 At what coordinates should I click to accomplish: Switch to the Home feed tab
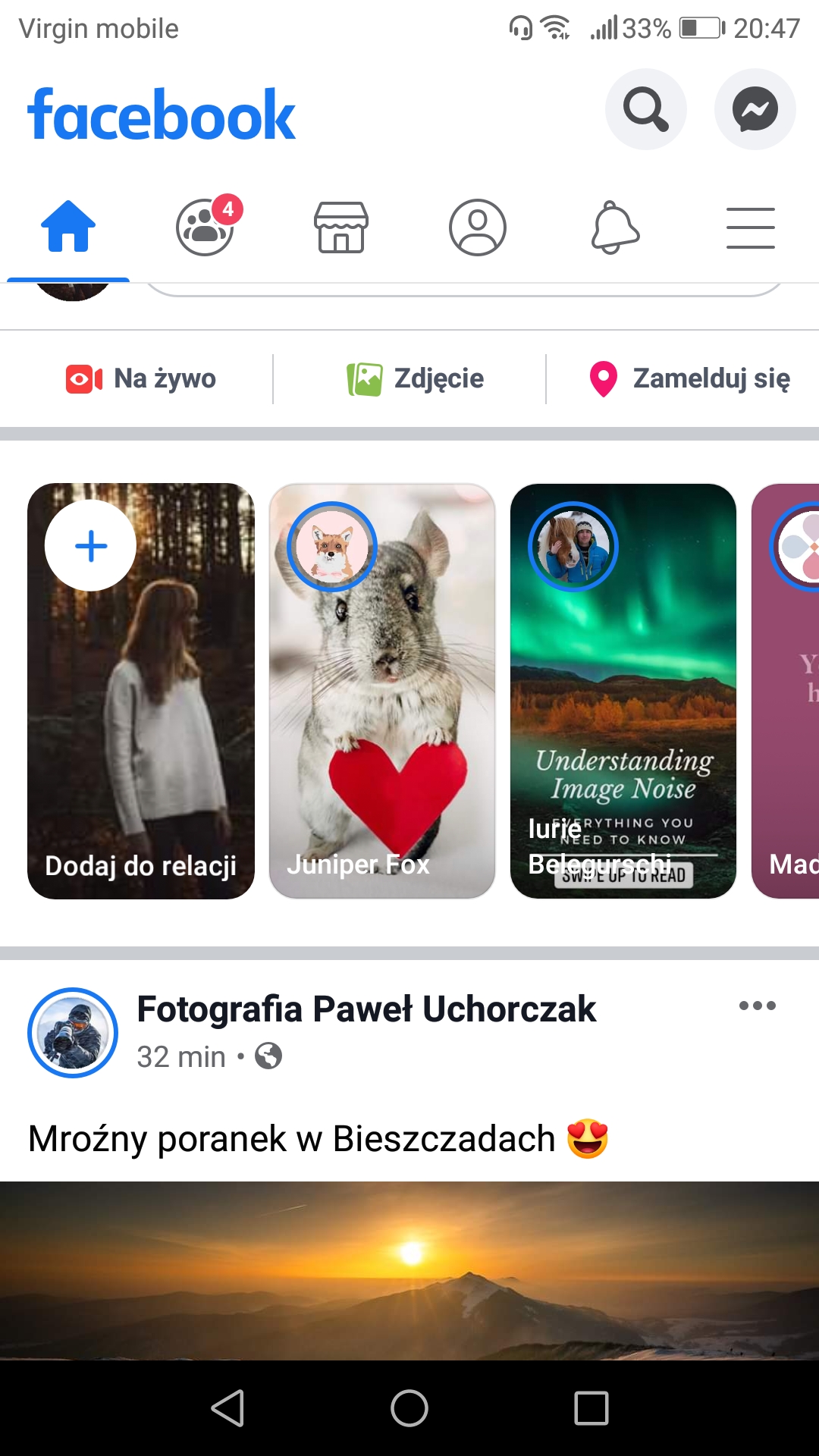coord(67,227)
